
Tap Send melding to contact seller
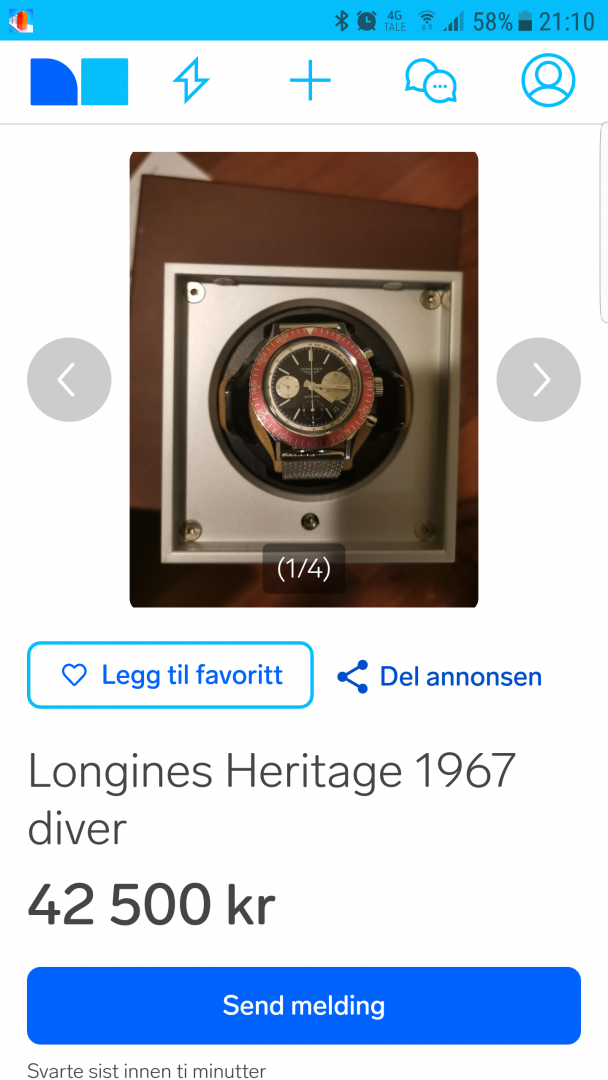[x=304, y=1005]
